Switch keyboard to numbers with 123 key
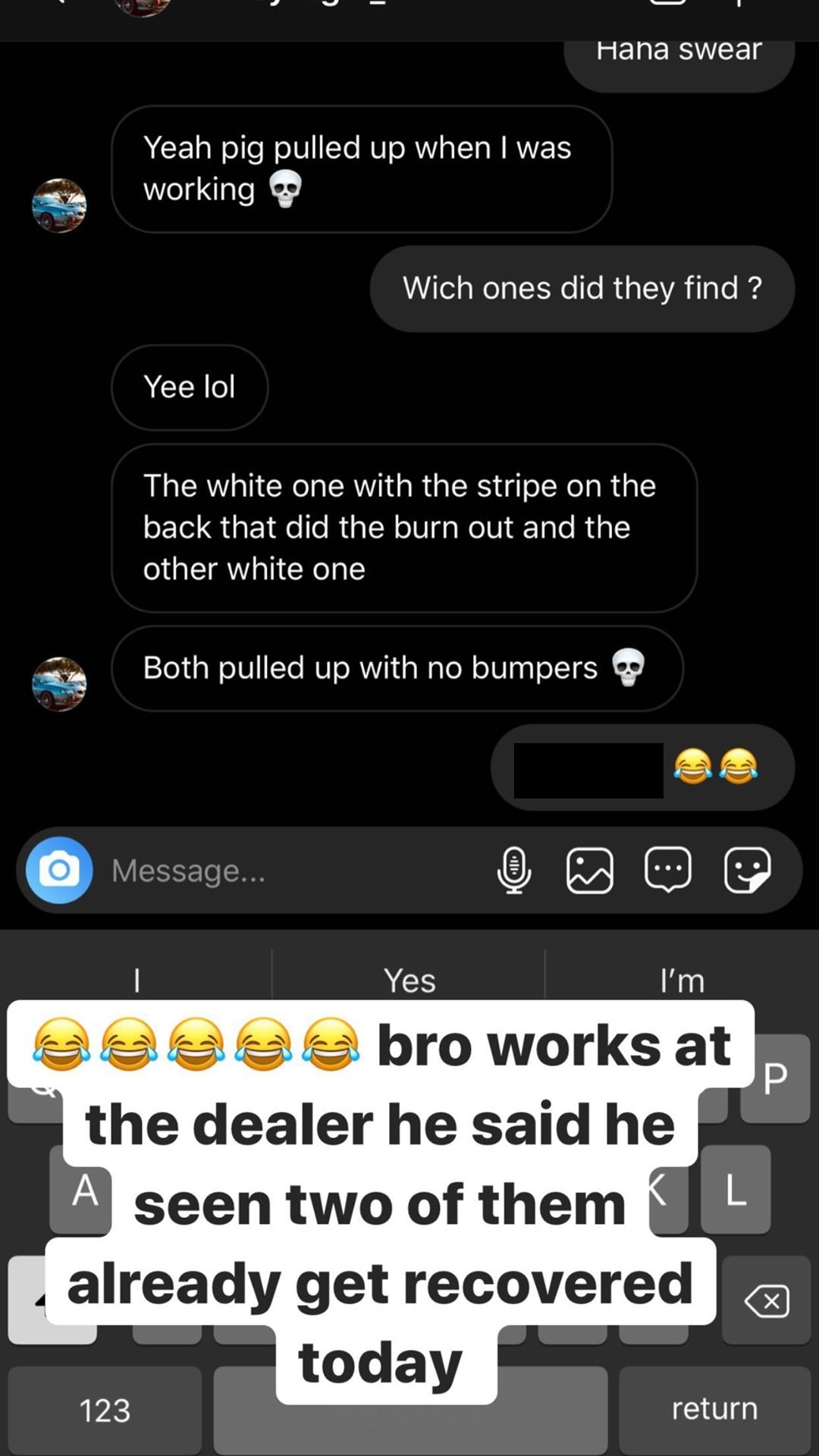The height and width of the screenshot is (1456, 819). (105, 1410)
